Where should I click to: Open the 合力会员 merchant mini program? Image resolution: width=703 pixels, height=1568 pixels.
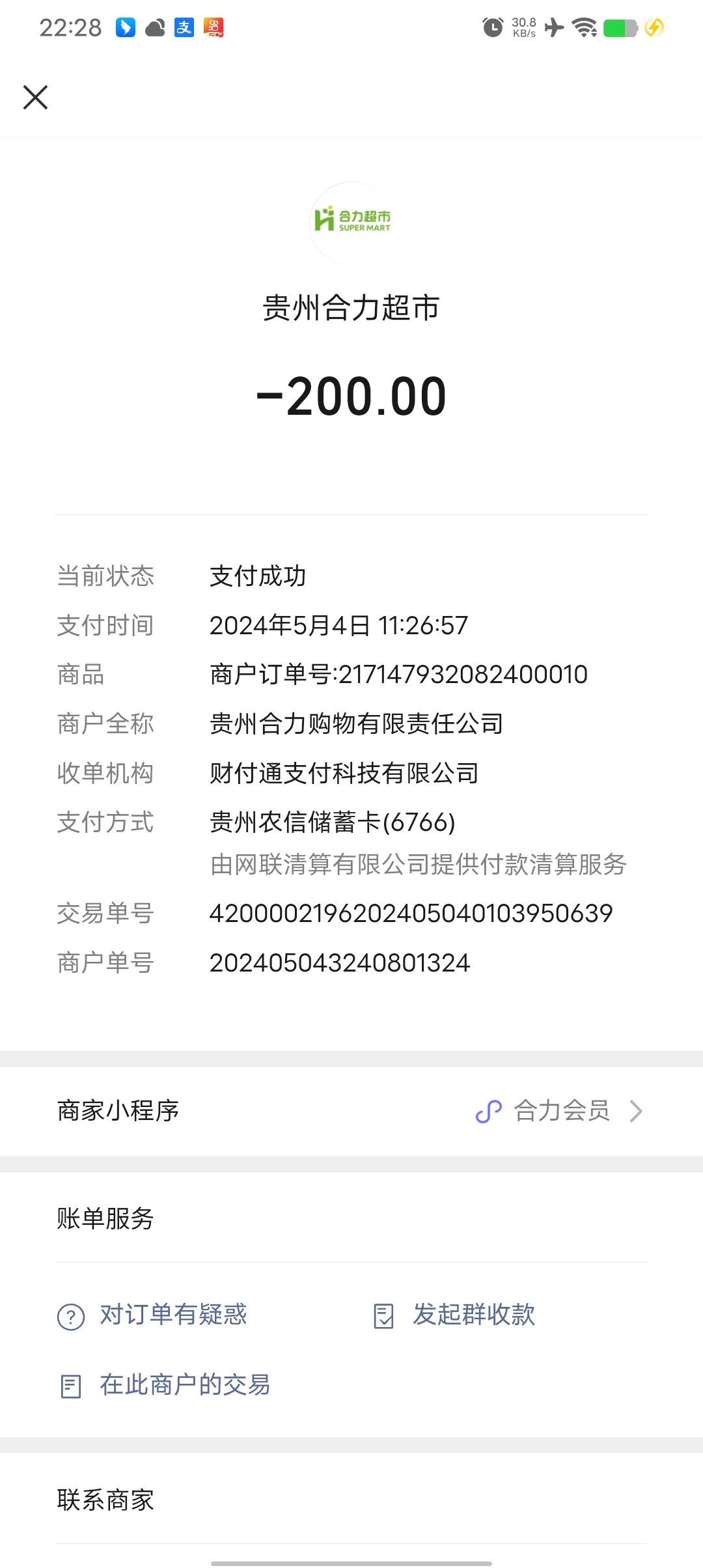click(x=560, y=1111)
